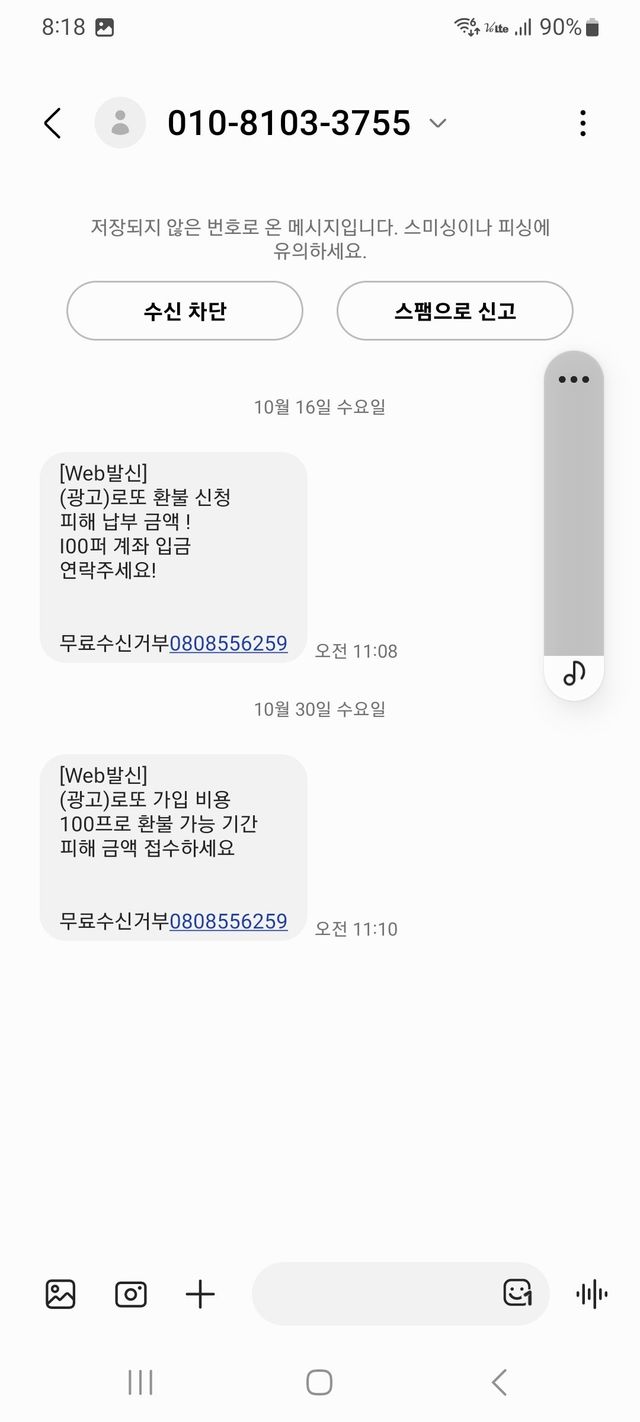Screen dimensions: 640x1422
Task: Tap the three dots on floating panel
Action: click(574, 380)
